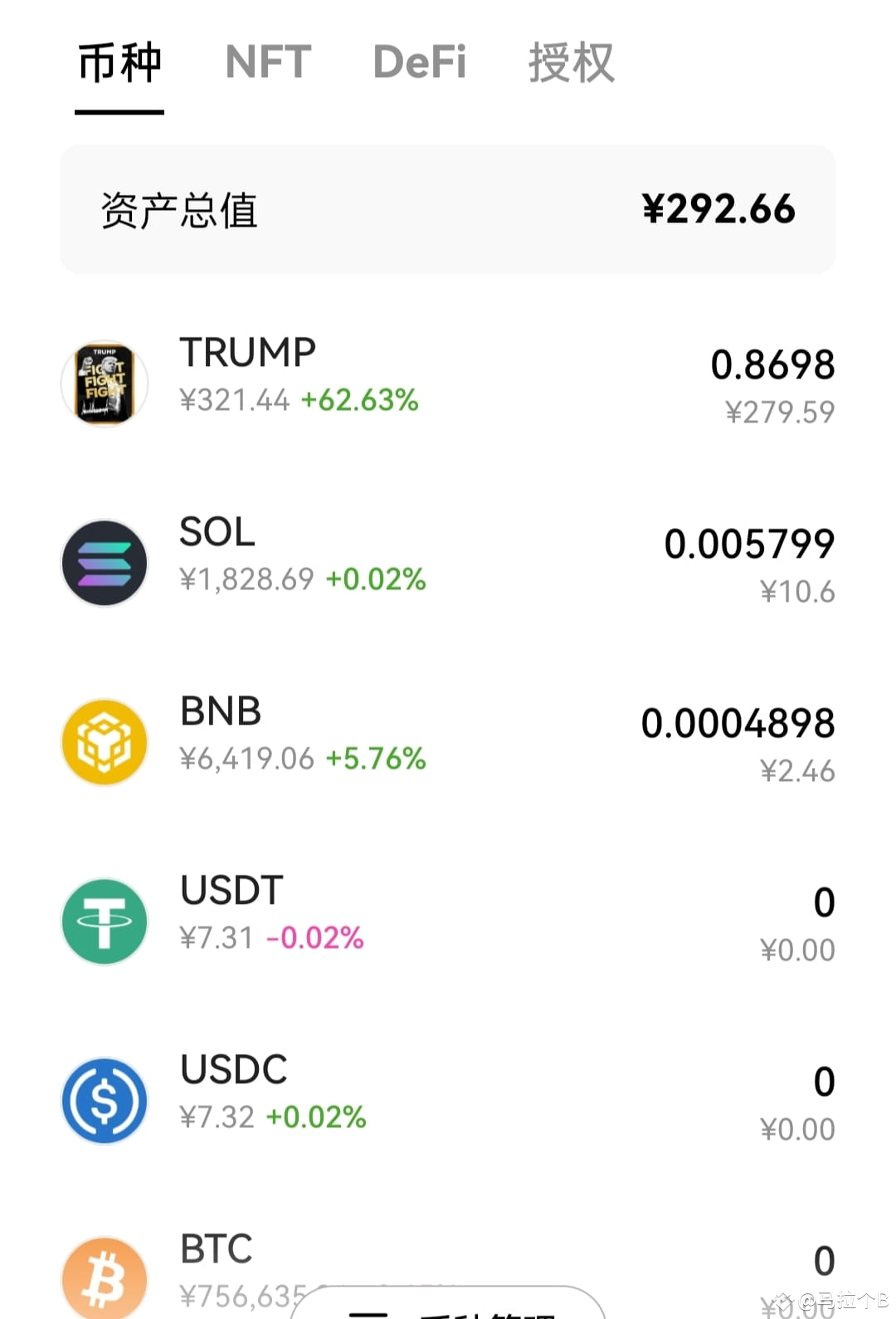Tap the 币种管理 button at bottom
The image size is (896, 1319).
pyautogui.click(x=448, y=1312)
